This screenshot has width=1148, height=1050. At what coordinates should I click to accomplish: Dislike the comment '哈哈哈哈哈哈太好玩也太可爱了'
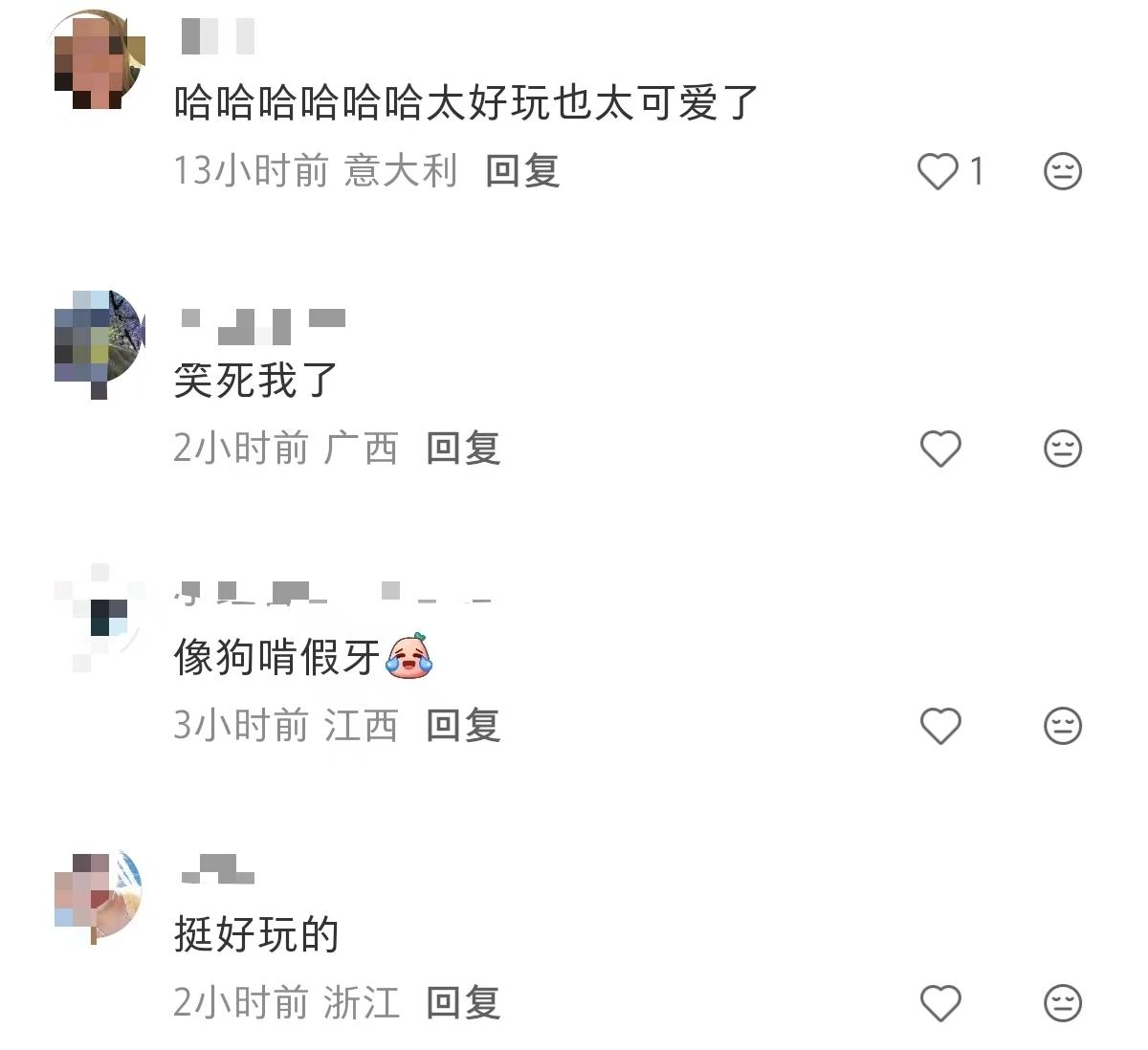(x=1062, y=172)
